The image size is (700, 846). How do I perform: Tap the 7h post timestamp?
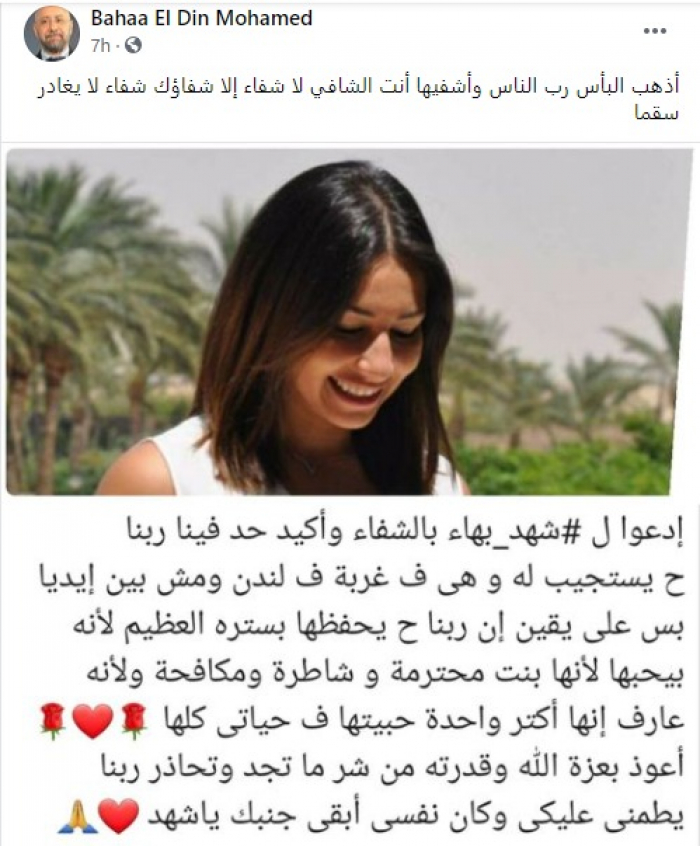(x=99, y=45)
